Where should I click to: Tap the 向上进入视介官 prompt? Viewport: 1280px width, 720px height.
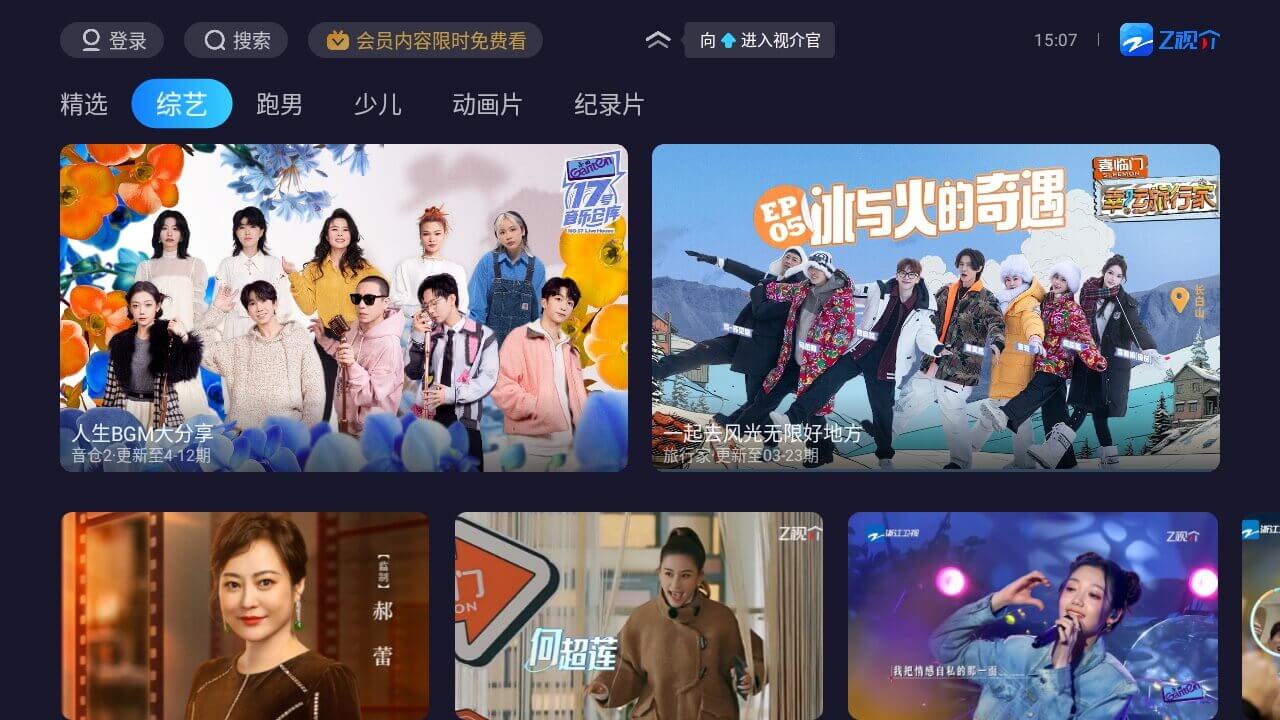point(759,41)
